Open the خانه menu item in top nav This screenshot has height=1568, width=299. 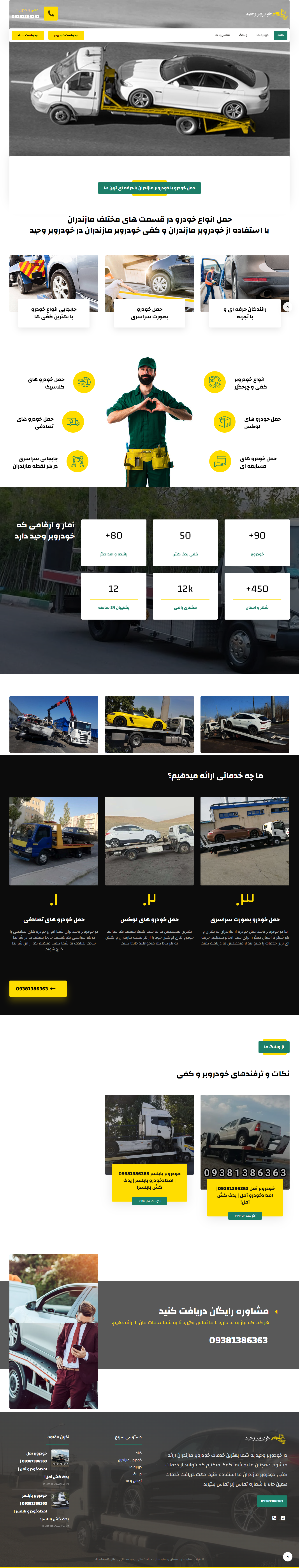(280, 35)
